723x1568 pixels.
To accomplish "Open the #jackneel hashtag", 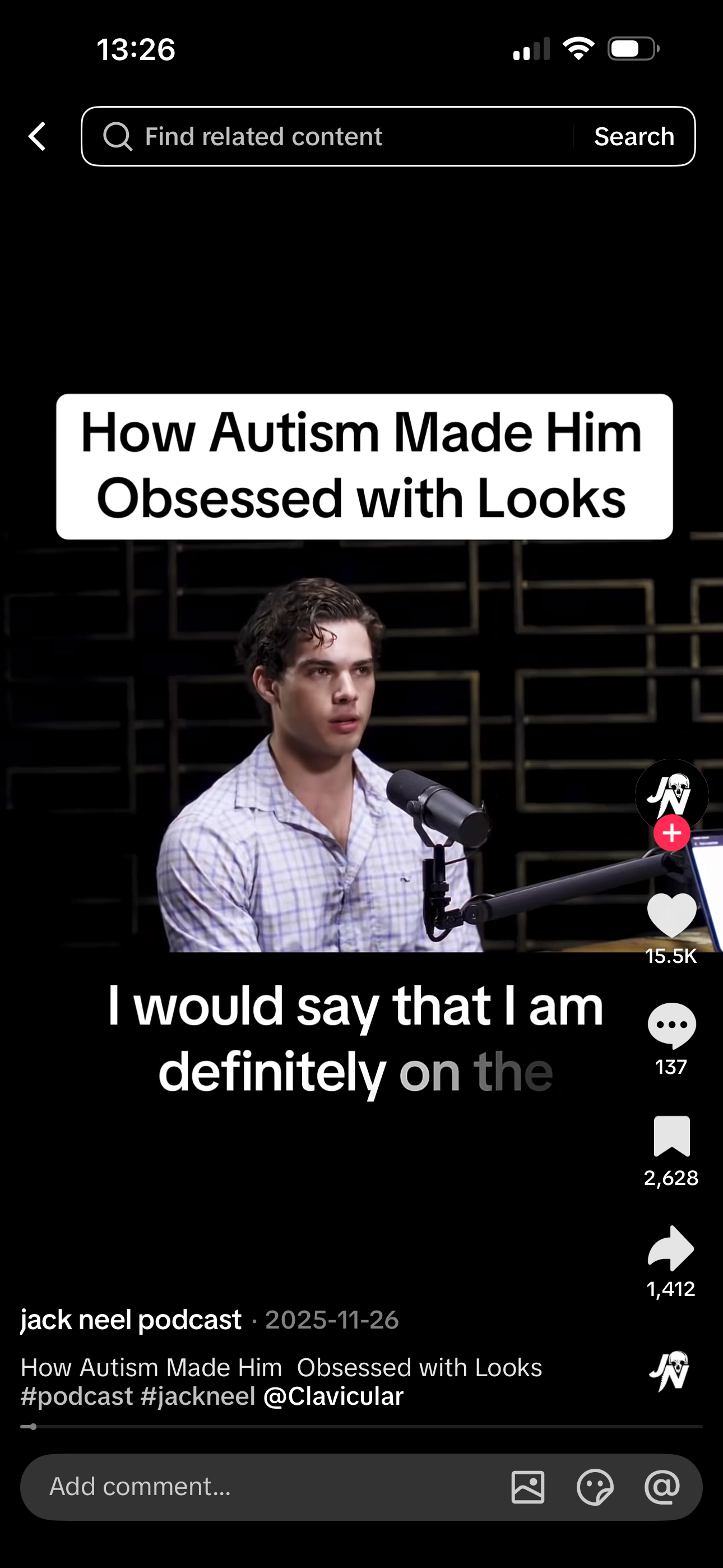I will coord(198,1396).
